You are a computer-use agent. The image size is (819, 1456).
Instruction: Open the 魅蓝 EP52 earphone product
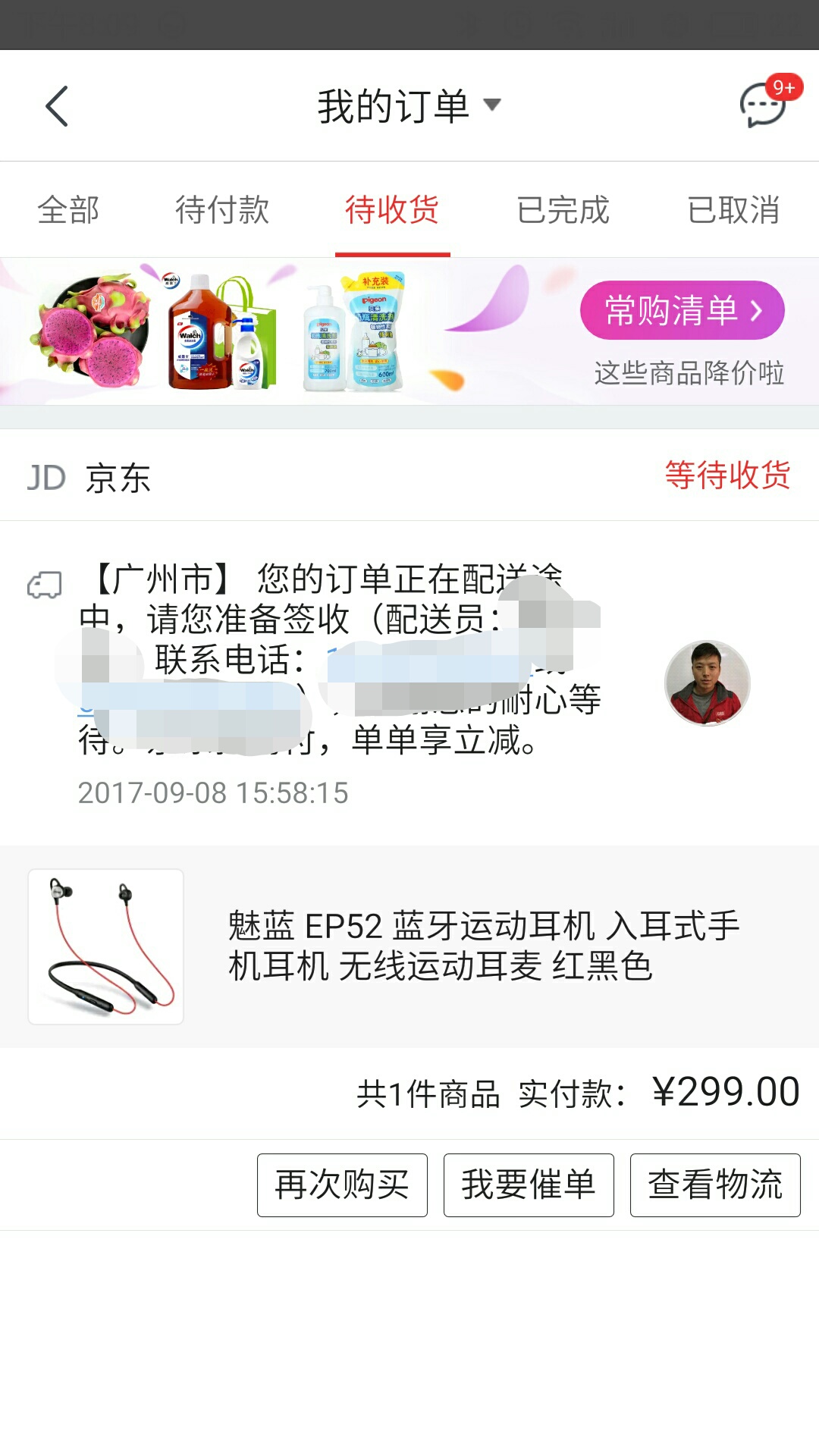(409, 946)
